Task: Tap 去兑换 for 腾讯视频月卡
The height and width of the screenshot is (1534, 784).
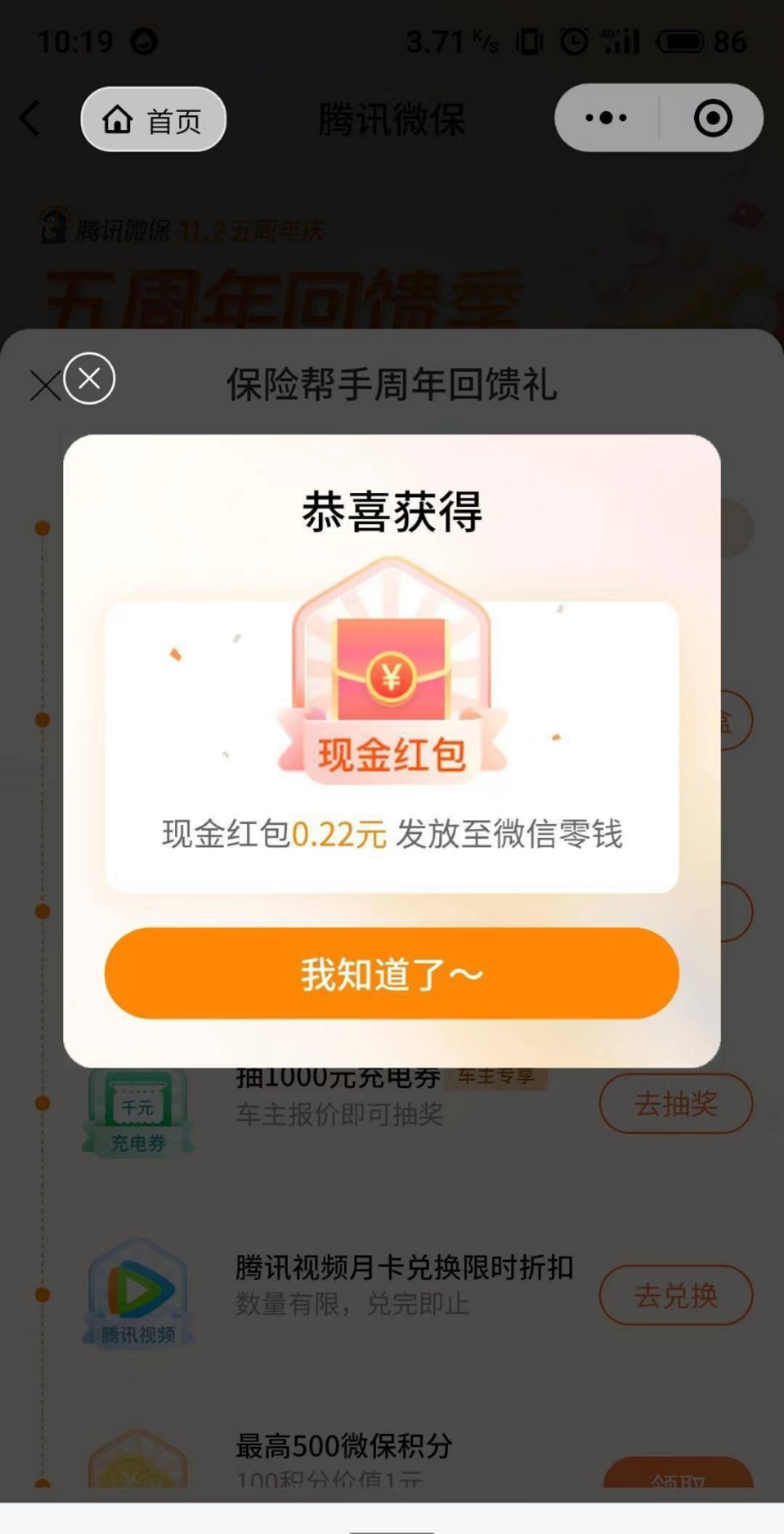Action: point(675,1295)
